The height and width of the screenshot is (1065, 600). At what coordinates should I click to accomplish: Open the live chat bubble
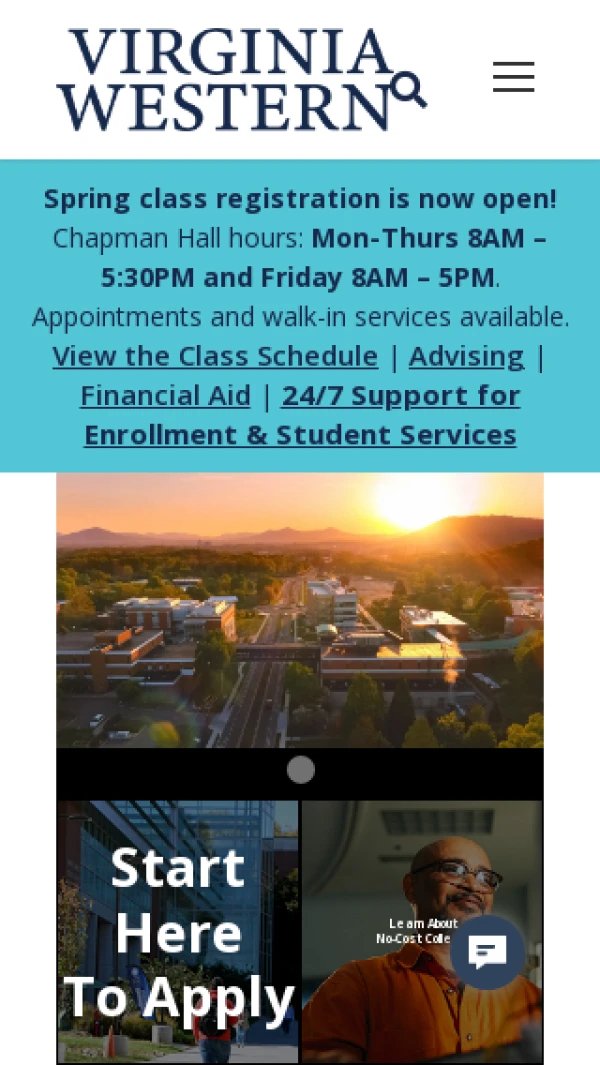(487, 952)
